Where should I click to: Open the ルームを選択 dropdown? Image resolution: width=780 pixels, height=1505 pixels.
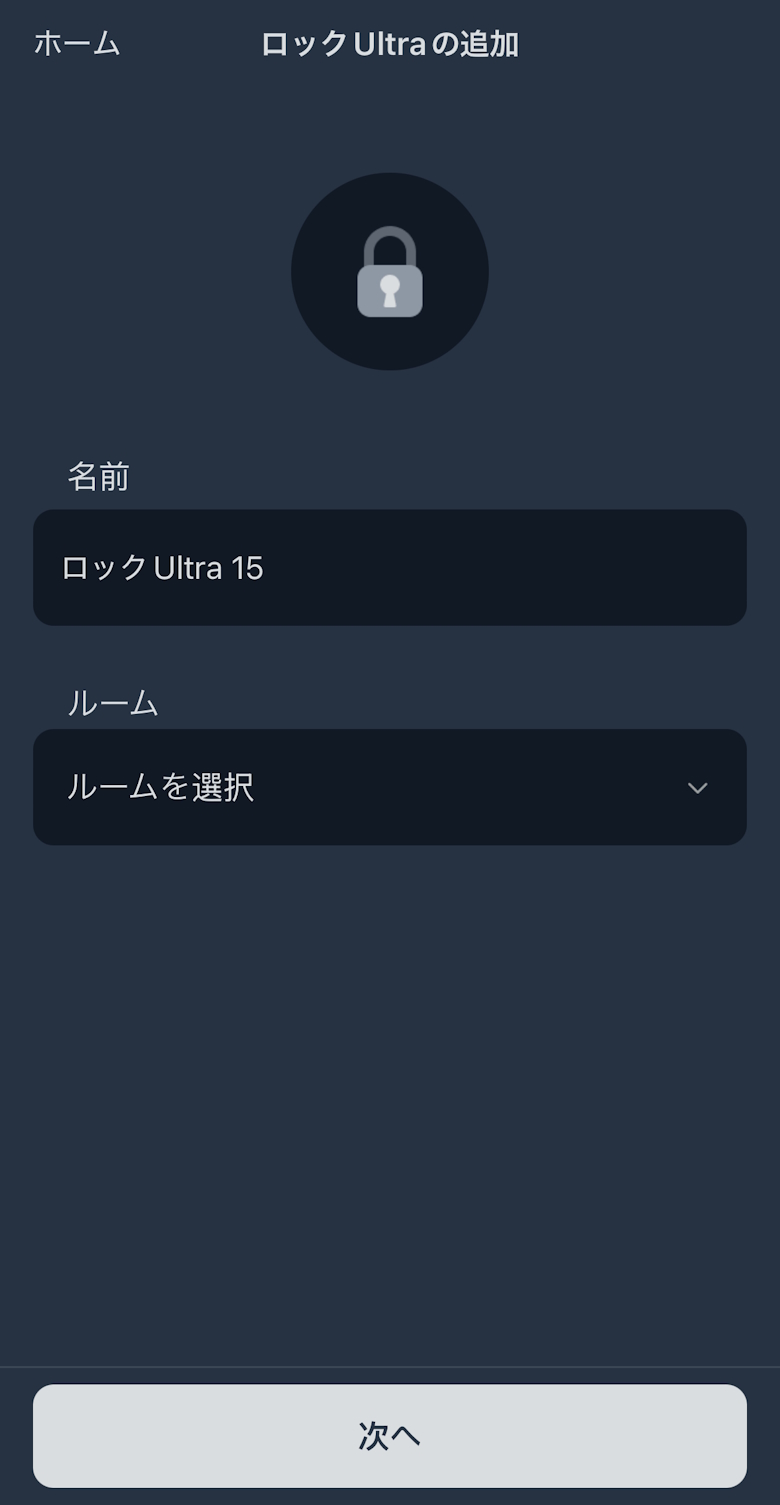(x=389, y=788)
